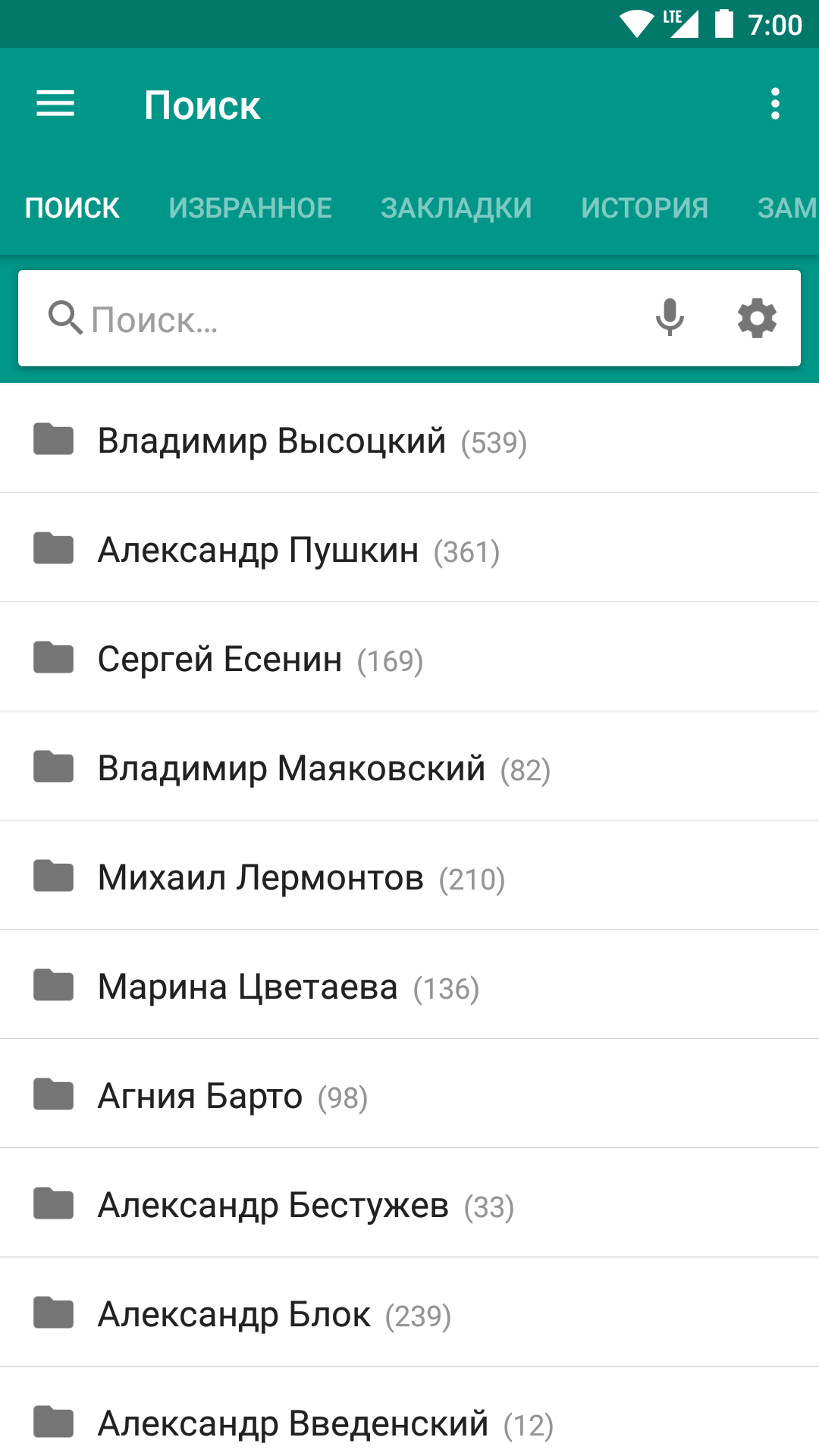Open the overflow menu
Image resolution: width=819 pixels, height=1456 pixels.
point(774,104)
